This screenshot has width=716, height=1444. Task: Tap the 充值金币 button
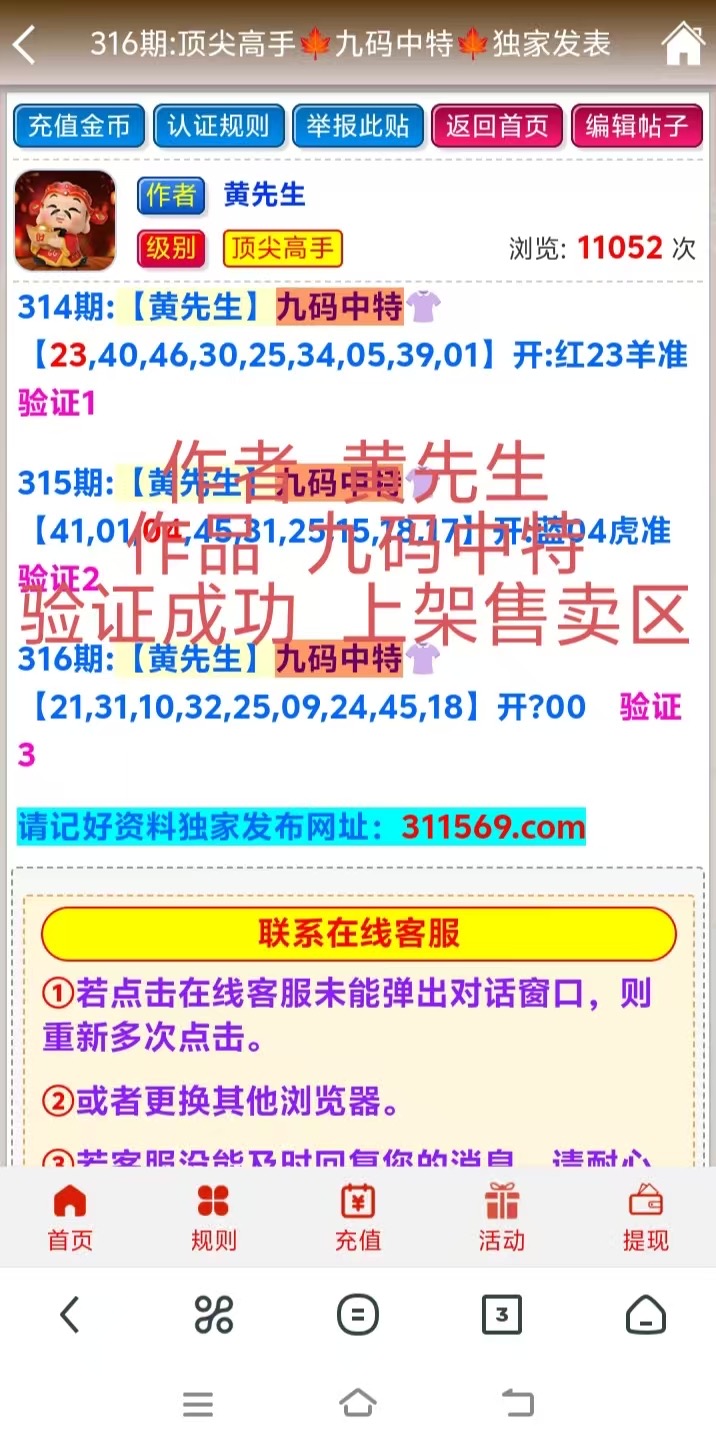pos(79,126)
